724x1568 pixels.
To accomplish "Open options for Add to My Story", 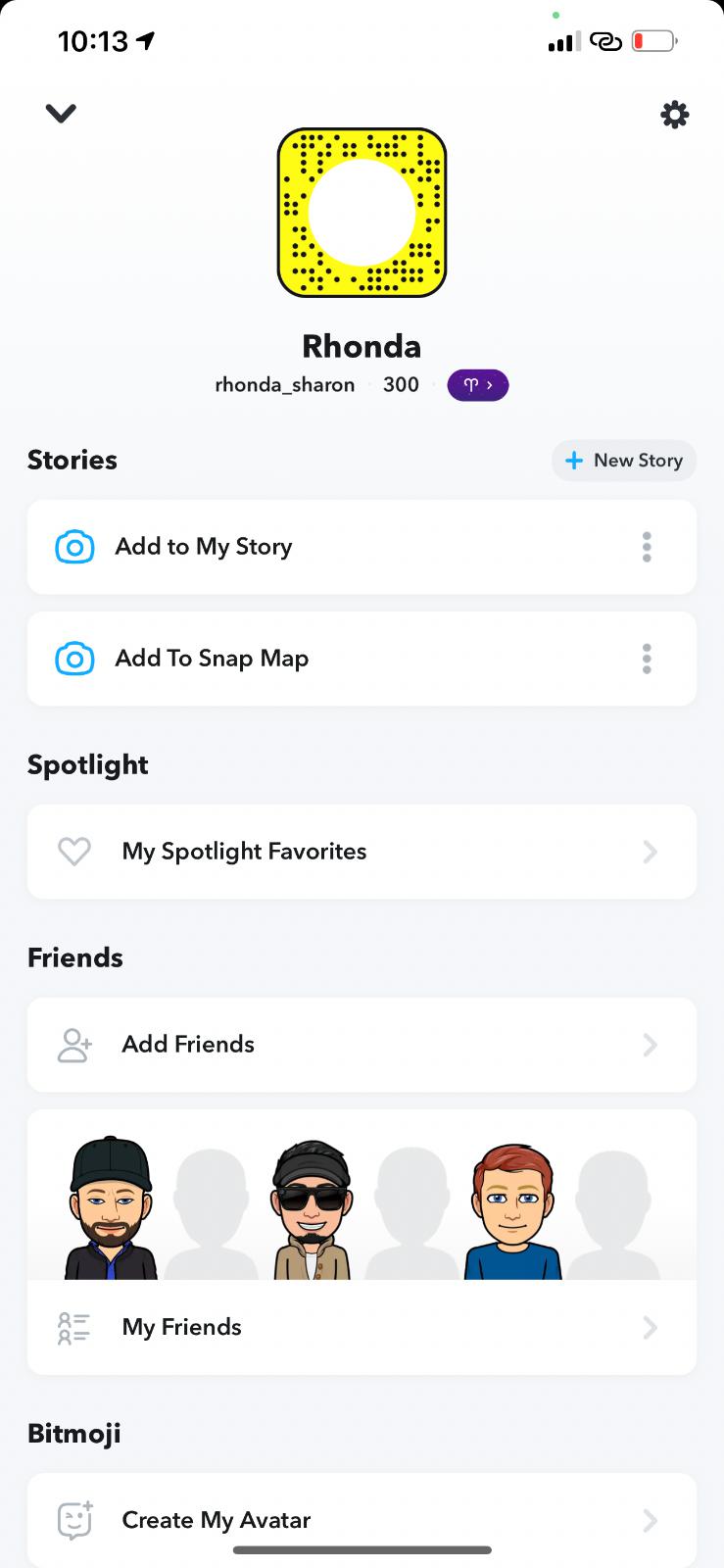I will 647,547.
